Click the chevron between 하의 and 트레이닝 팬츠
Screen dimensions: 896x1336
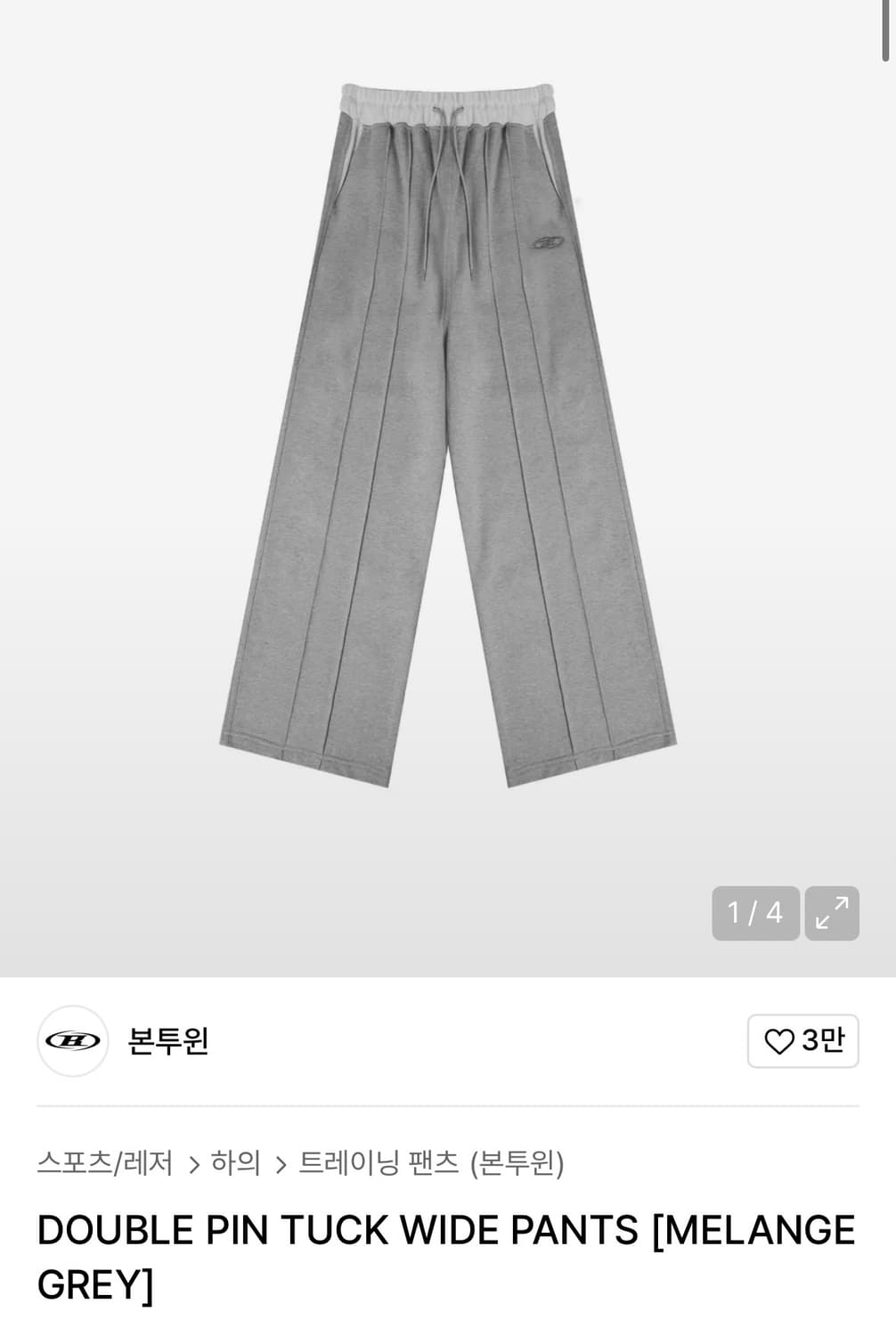point(281,1162)
